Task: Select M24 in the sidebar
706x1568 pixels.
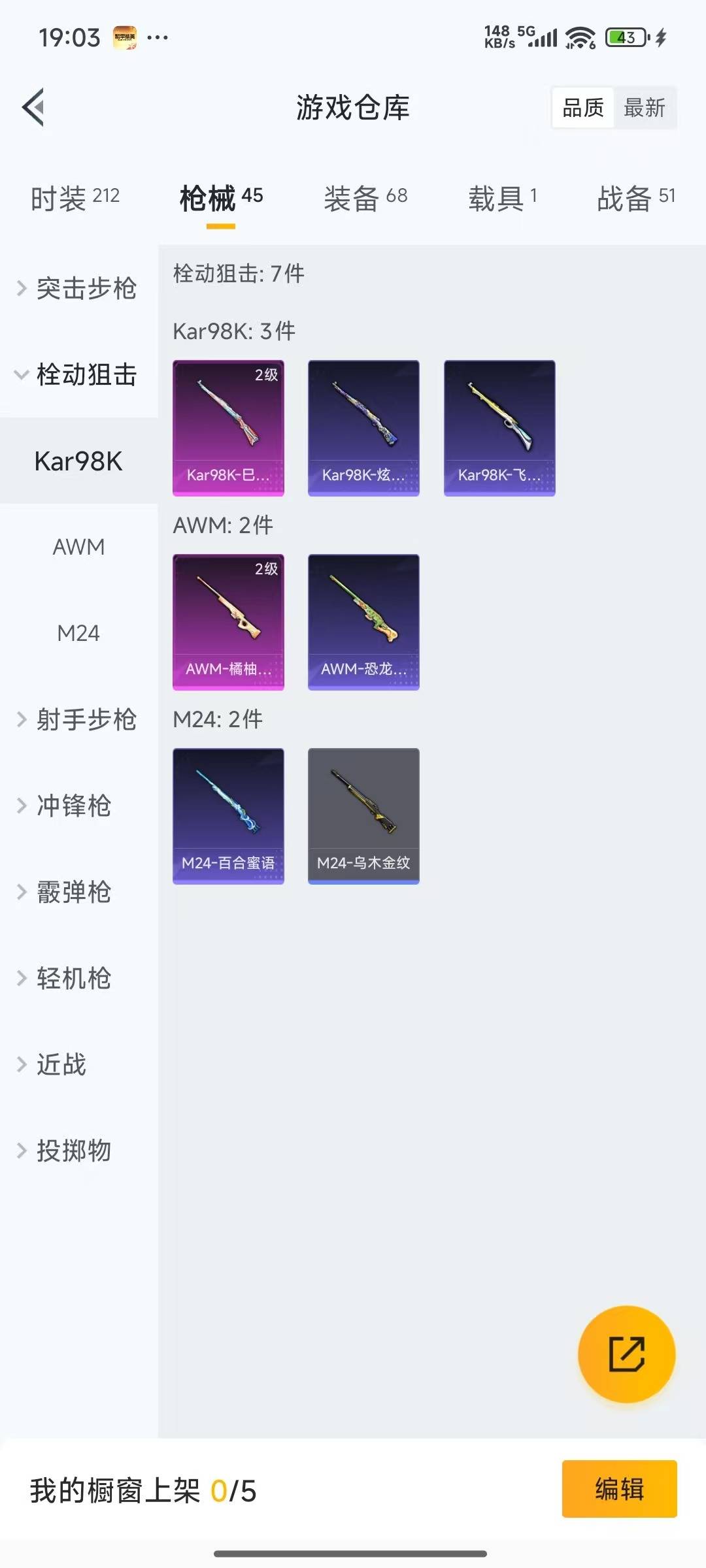Action: [x=78, y=632]
